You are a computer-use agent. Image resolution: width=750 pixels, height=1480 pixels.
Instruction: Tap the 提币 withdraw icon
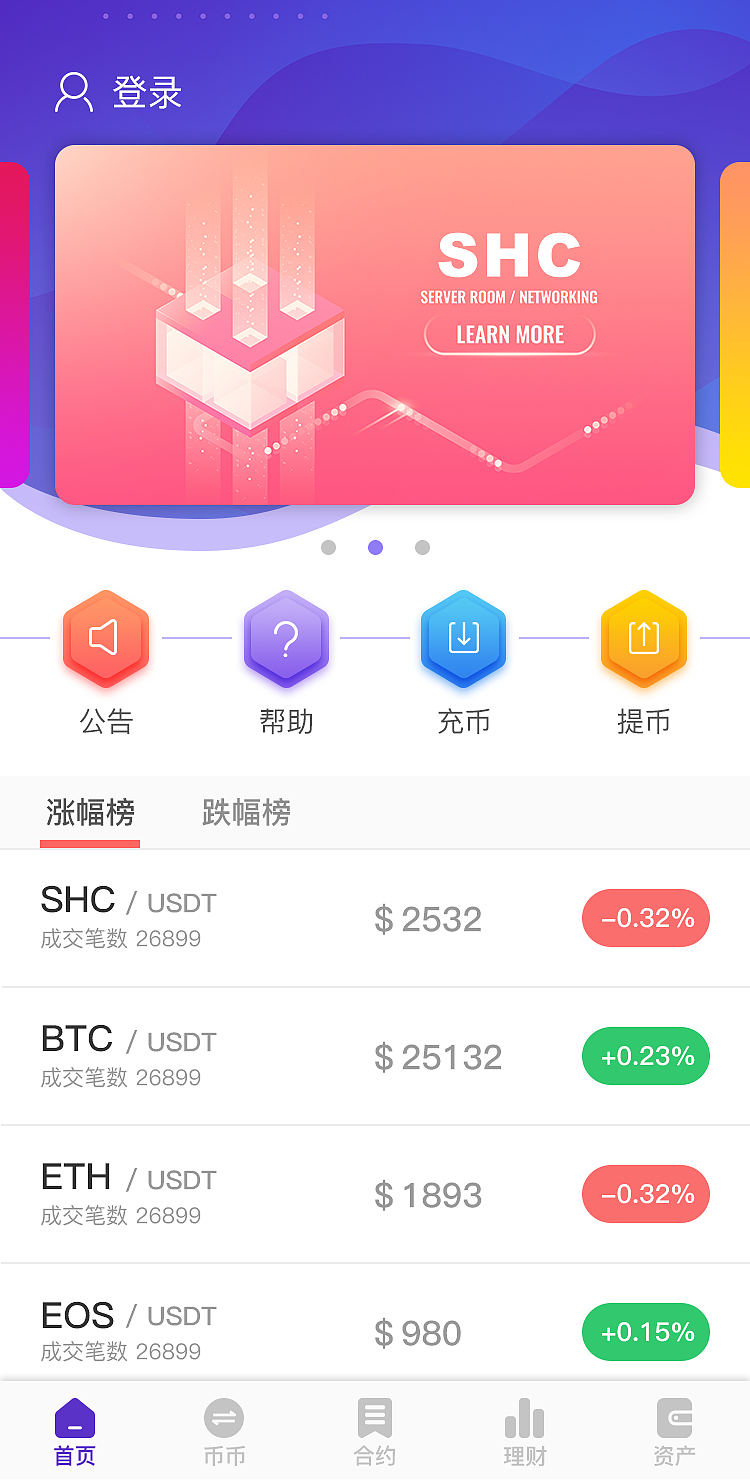tap(643, 638)
